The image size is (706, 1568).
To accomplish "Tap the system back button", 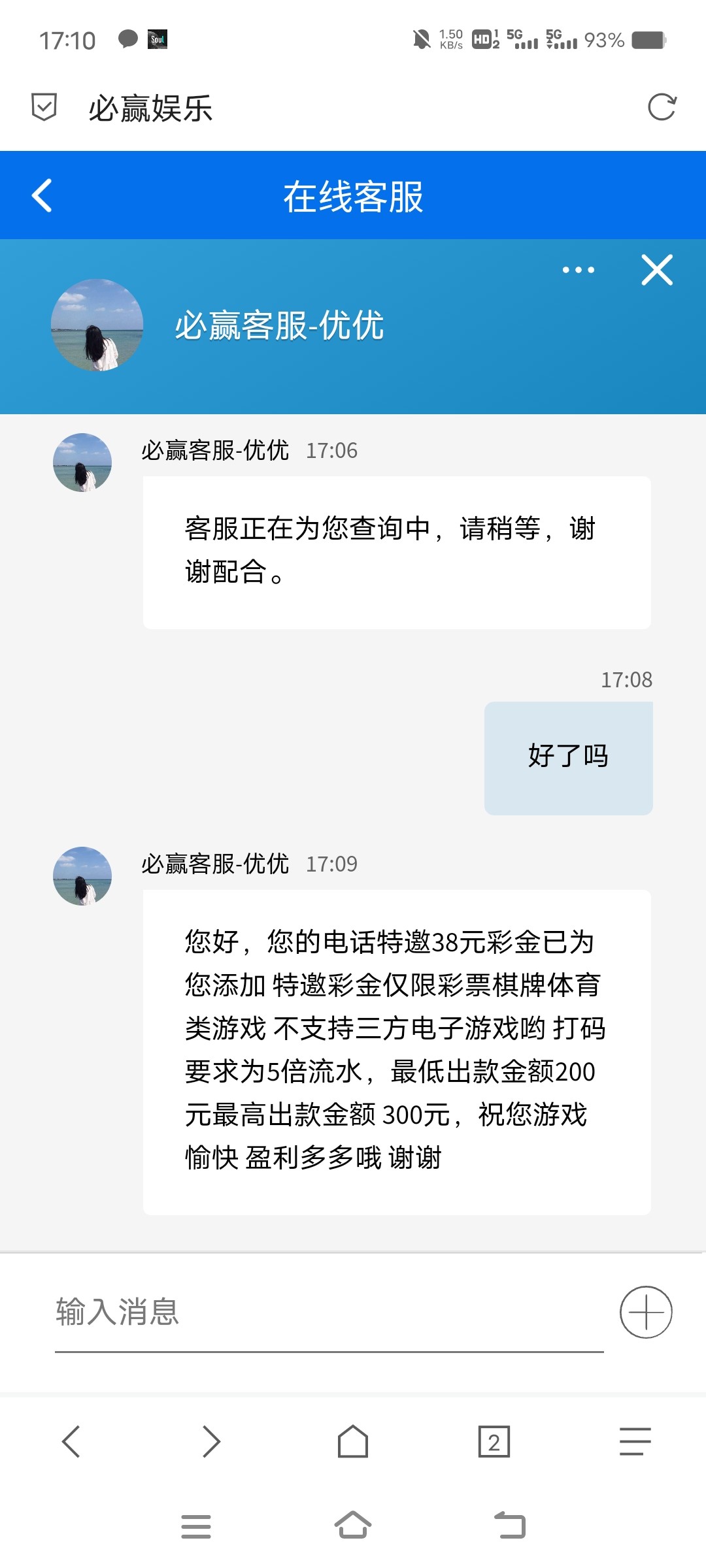I will 510,1526.
